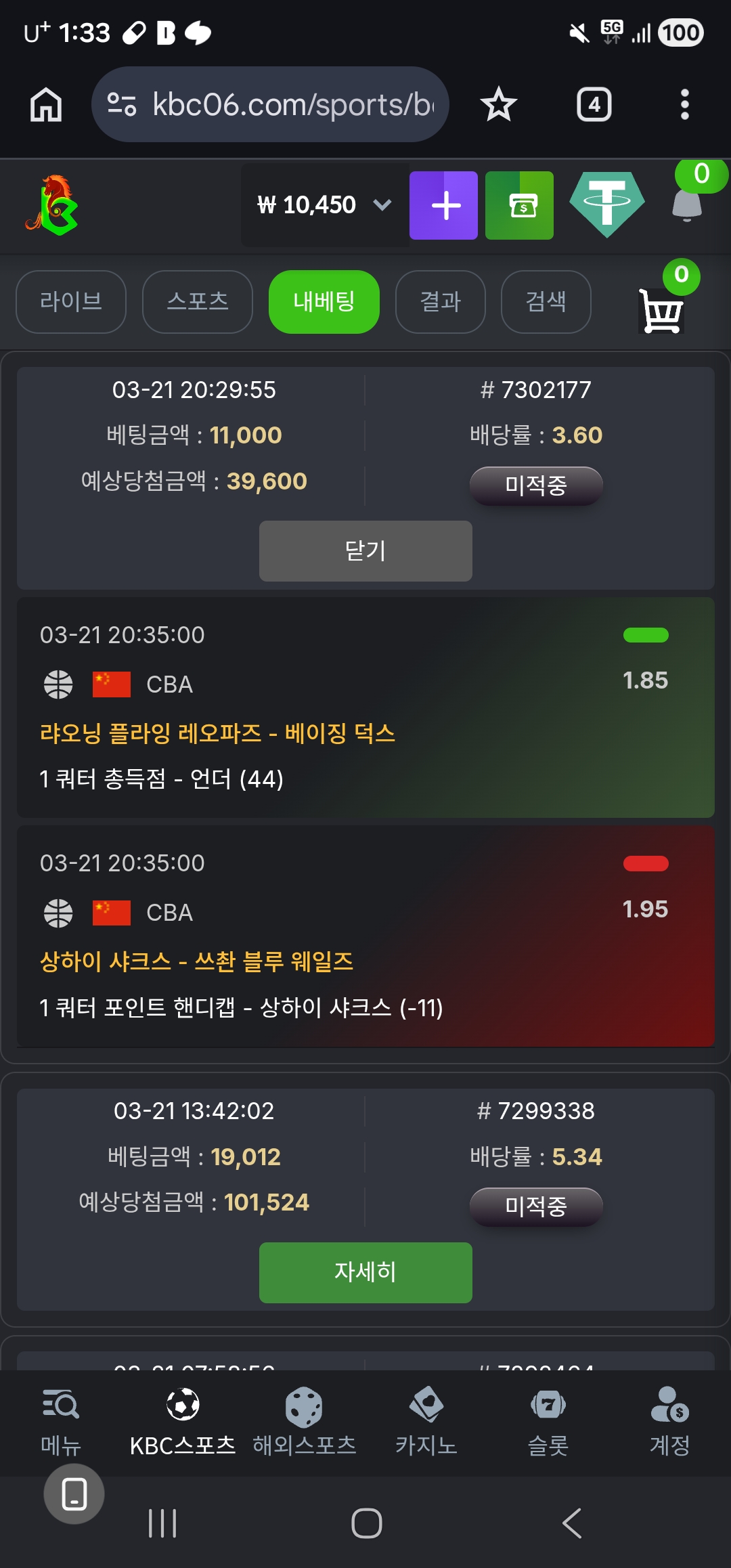Go to the 검색 tab

[546, 302]
